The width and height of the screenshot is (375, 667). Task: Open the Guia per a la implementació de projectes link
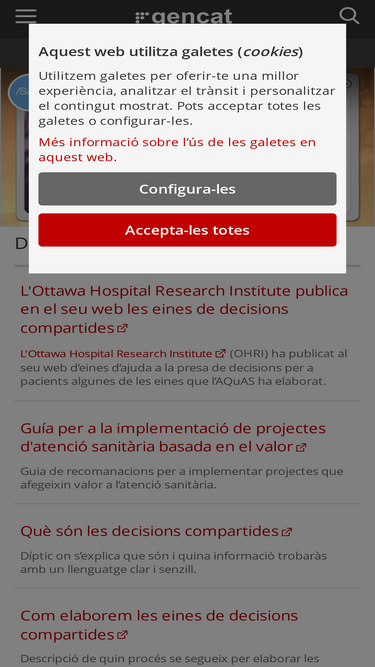pos(173,437)
